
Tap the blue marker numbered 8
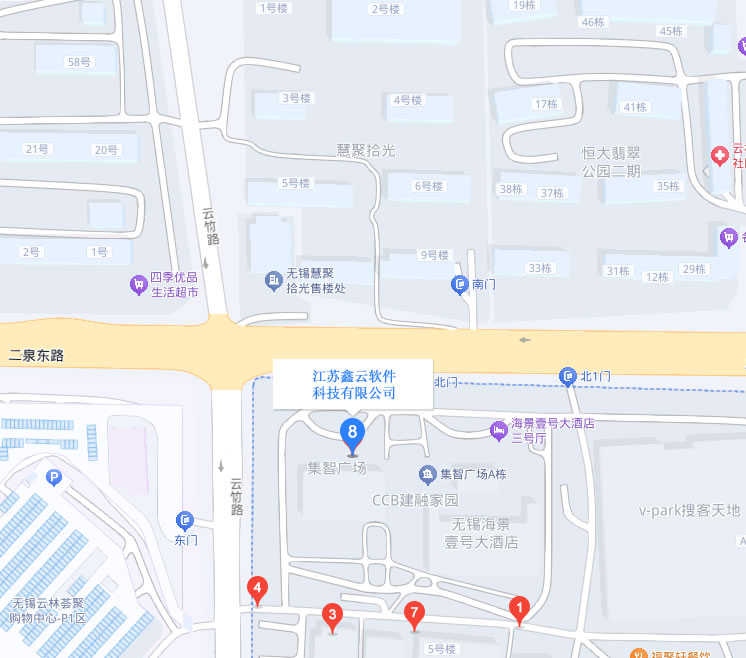(352, 434)
